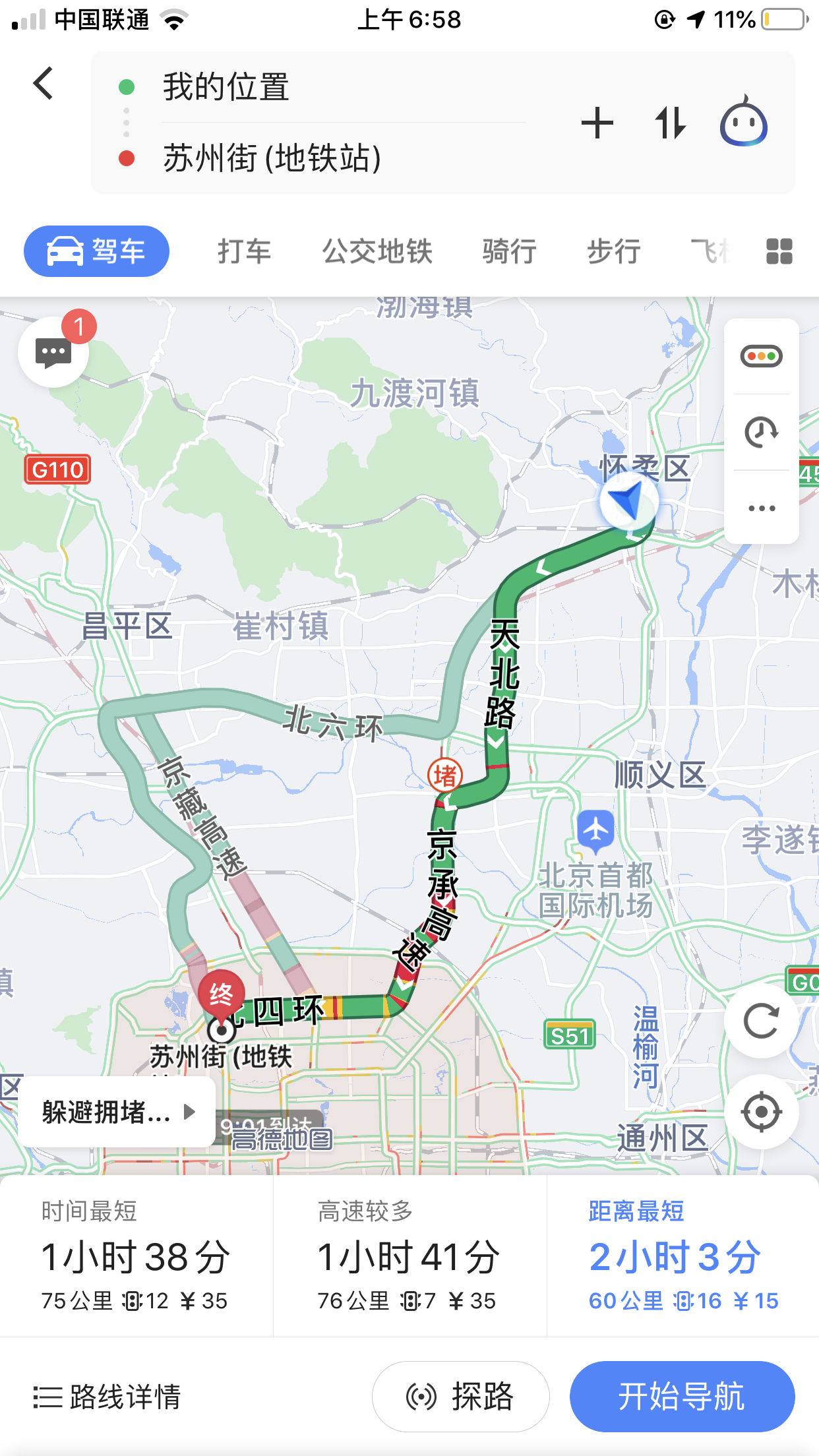Open the travel modes grid icon

pyautogui.click(x=779, y=251)
